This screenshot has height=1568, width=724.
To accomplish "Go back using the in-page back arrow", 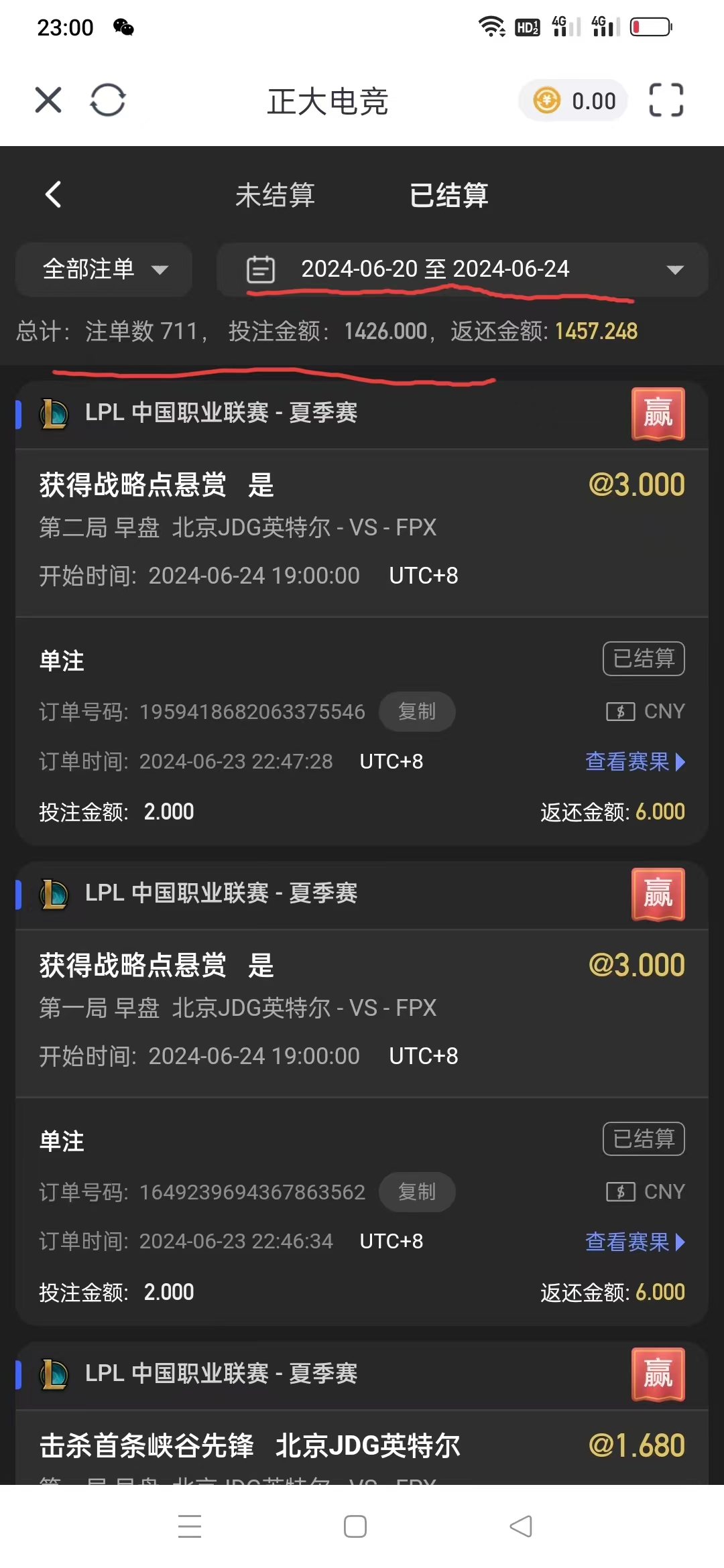I will (54, 195).
